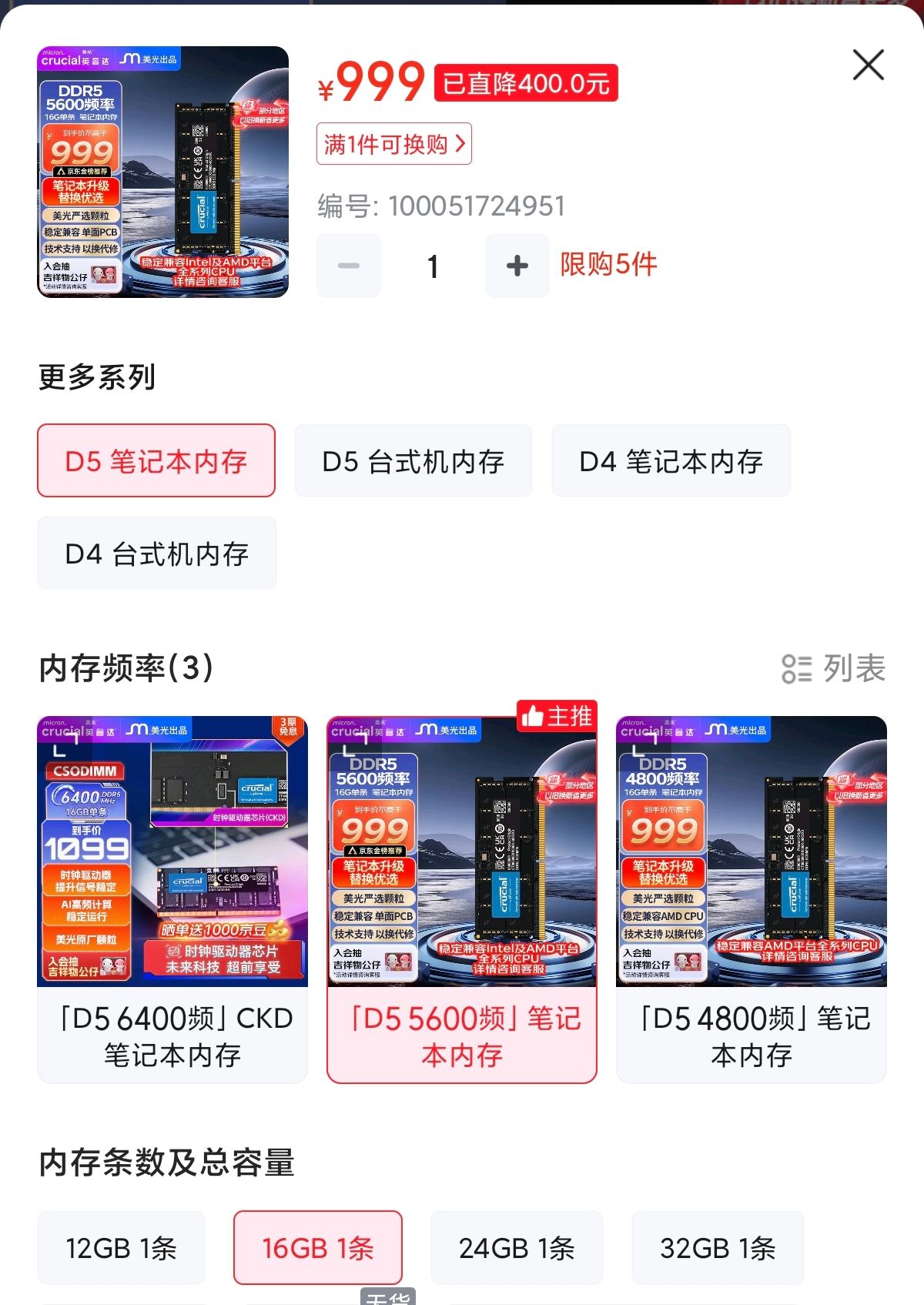Select the D5 6400频 CKD memory card
Image resolution: width=924 pixels, height=1305 pixels.
click(172, 899)
